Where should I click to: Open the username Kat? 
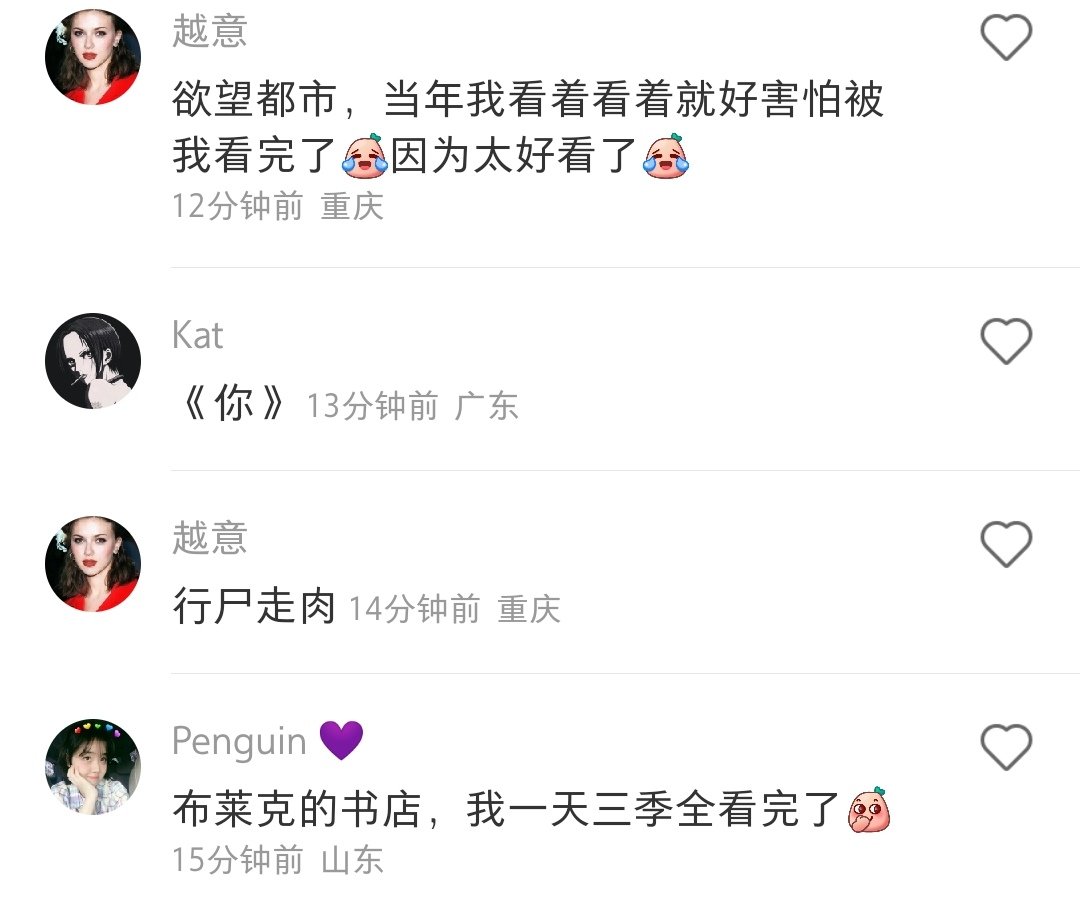click(197, 335)
